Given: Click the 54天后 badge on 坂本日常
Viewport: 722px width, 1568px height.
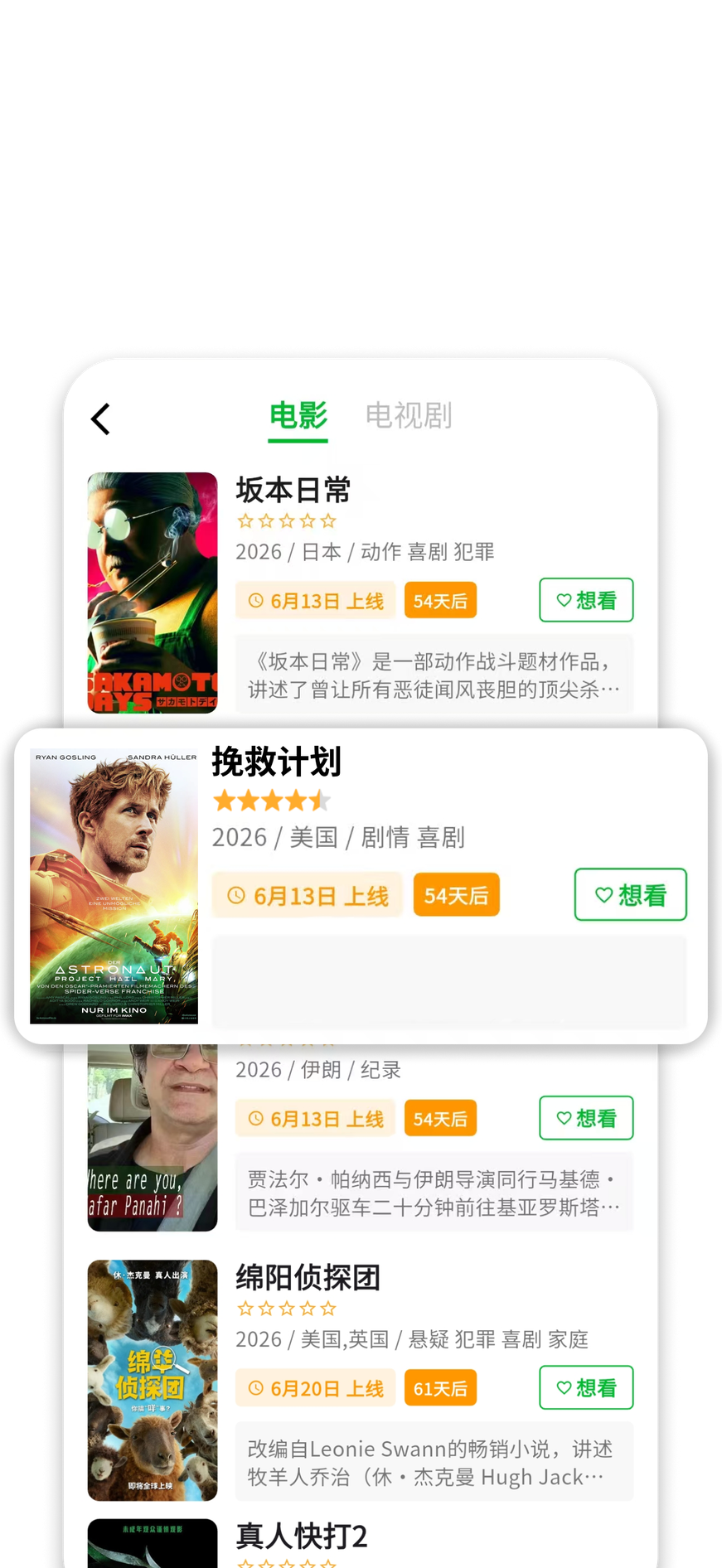Looking at the screenshot, I should [440, 600].
